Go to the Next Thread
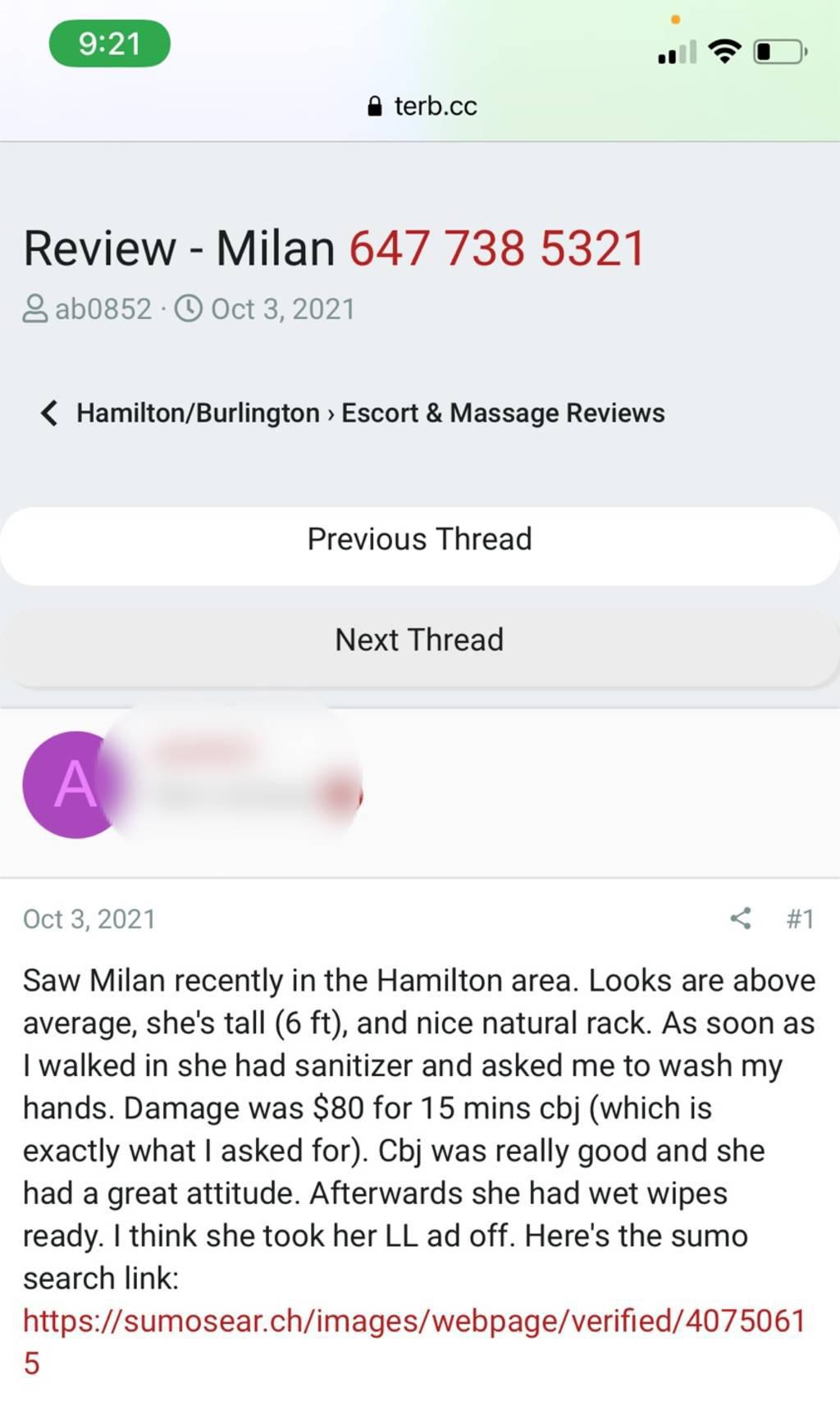The height and width of the screenshot is (1419, 840). point(419,640)
